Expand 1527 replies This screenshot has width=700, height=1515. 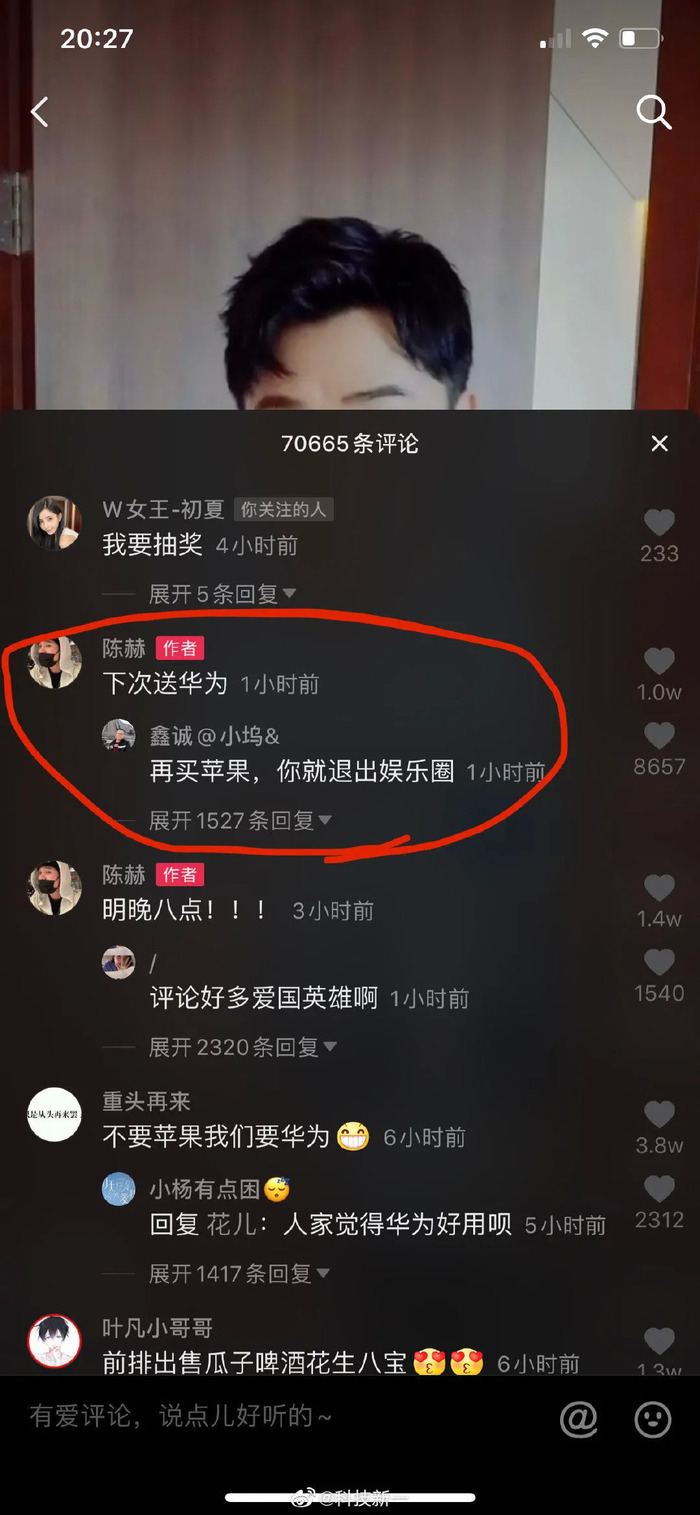point(240,820)
